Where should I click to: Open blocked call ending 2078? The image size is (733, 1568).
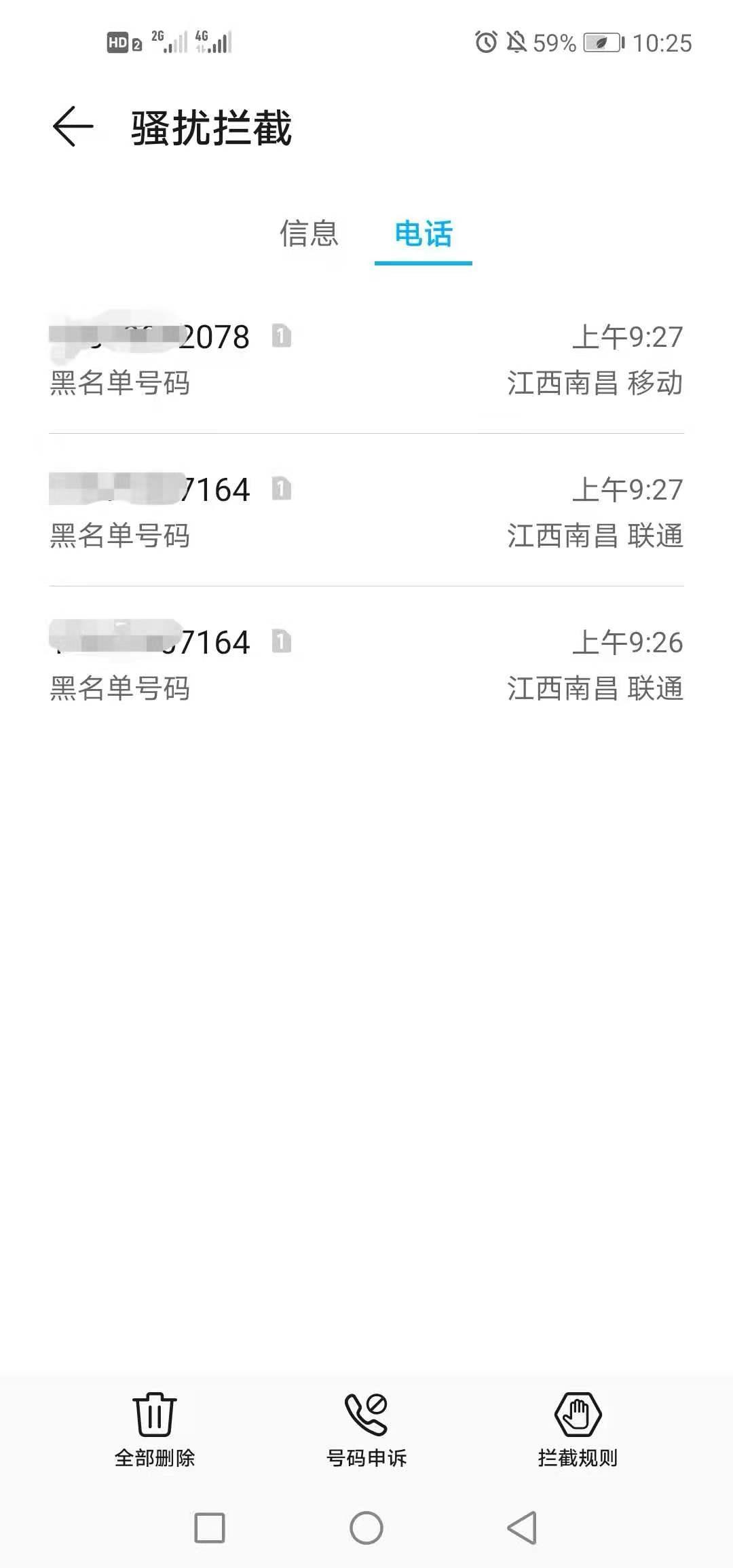pyautogui.click(x=366, y=359)
